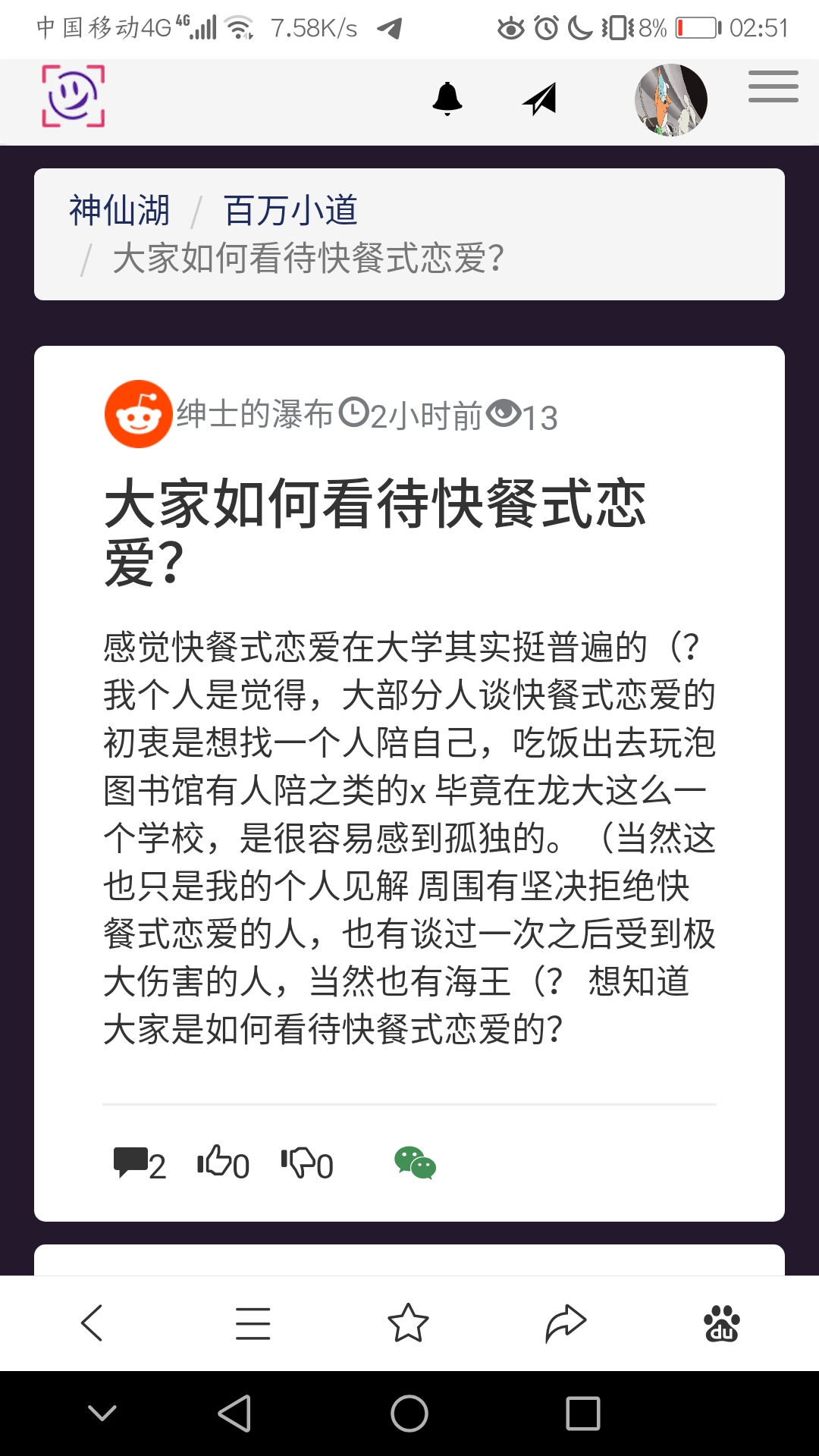
Task: Dislike the post with thumbs down
Action: [x=306, y=1163]
